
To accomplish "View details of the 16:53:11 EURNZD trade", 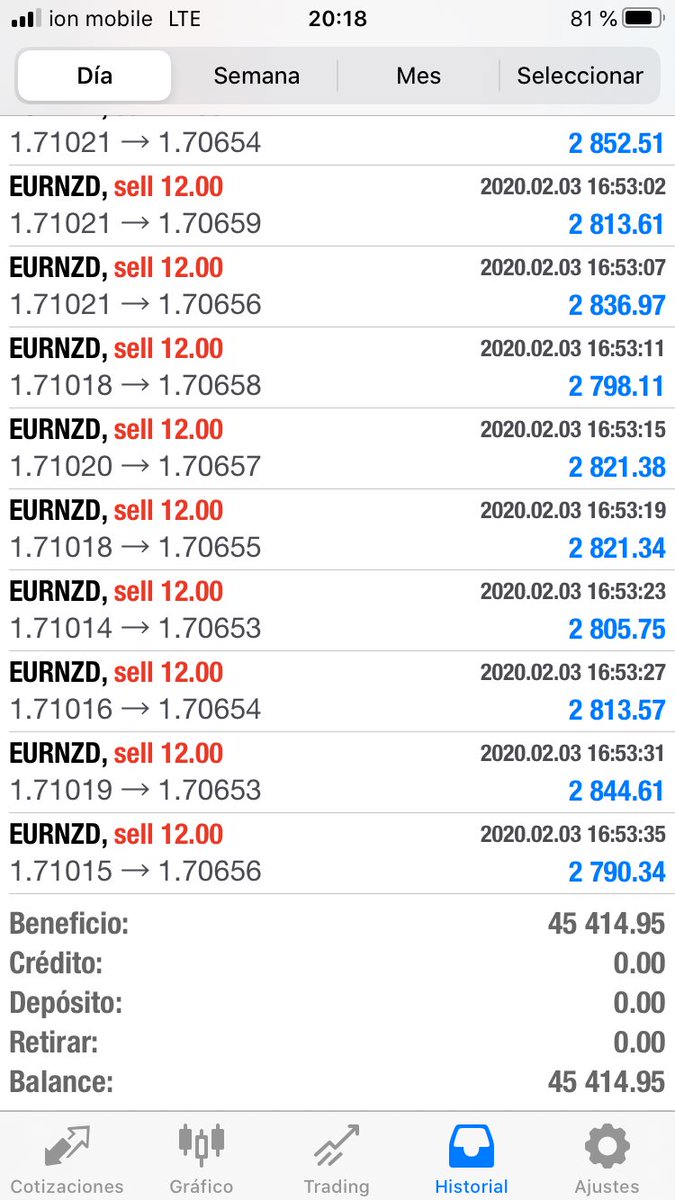I will 337,367.
